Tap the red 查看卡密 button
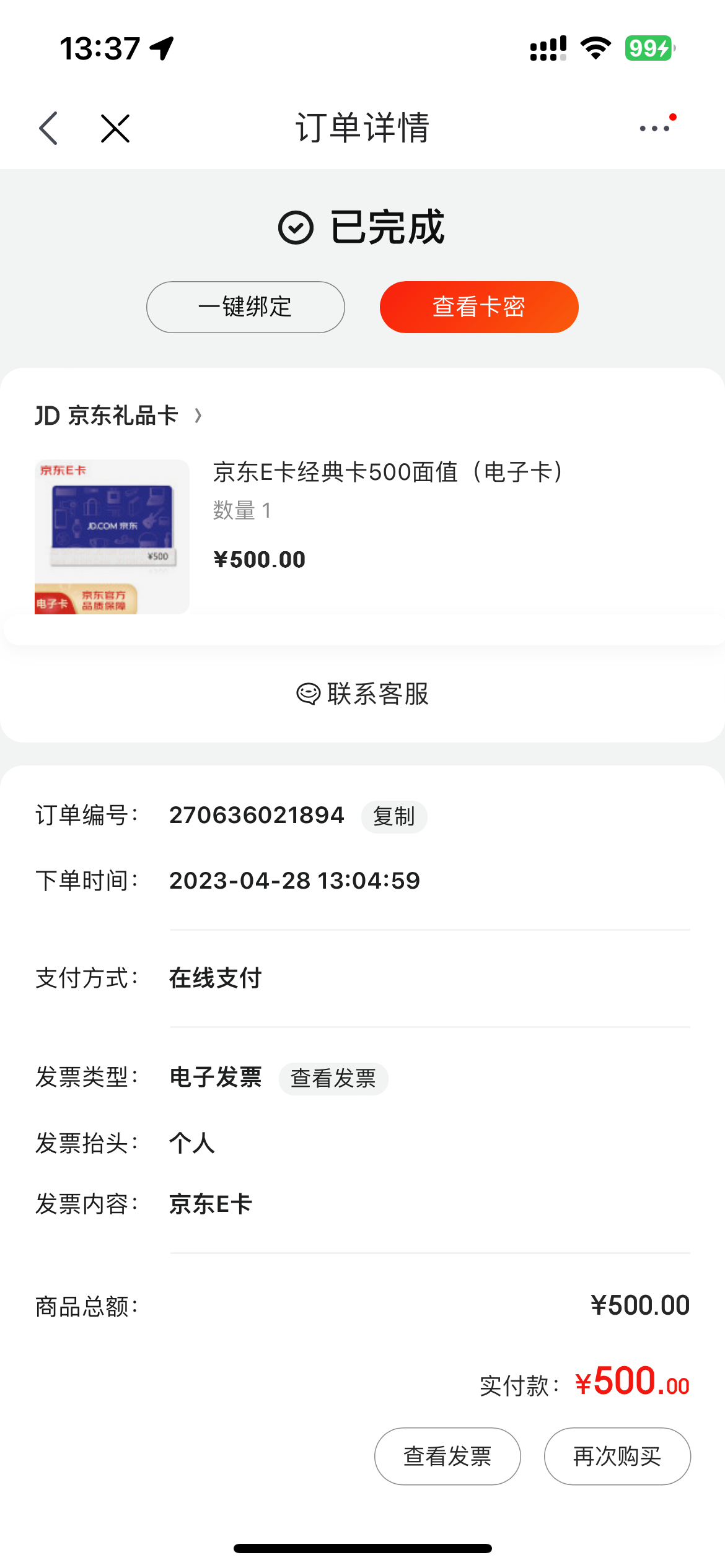The height and width of the screenshot is (1568, 725). pyautogui.click(x=479, y=307)
